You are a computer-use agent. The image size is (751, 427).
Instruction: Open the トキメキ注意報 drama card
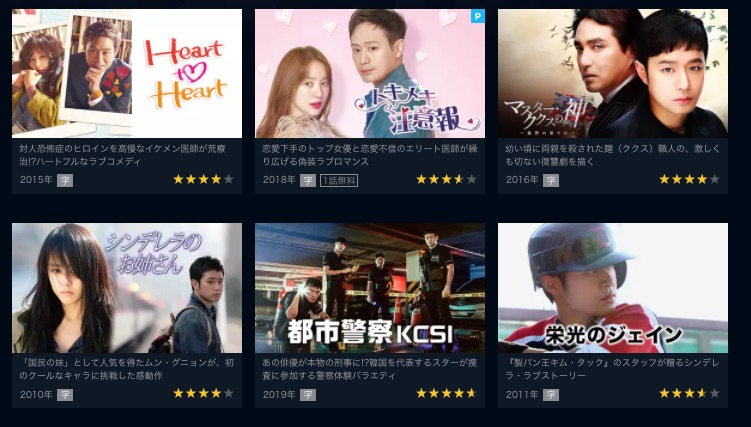coord(370,74)
